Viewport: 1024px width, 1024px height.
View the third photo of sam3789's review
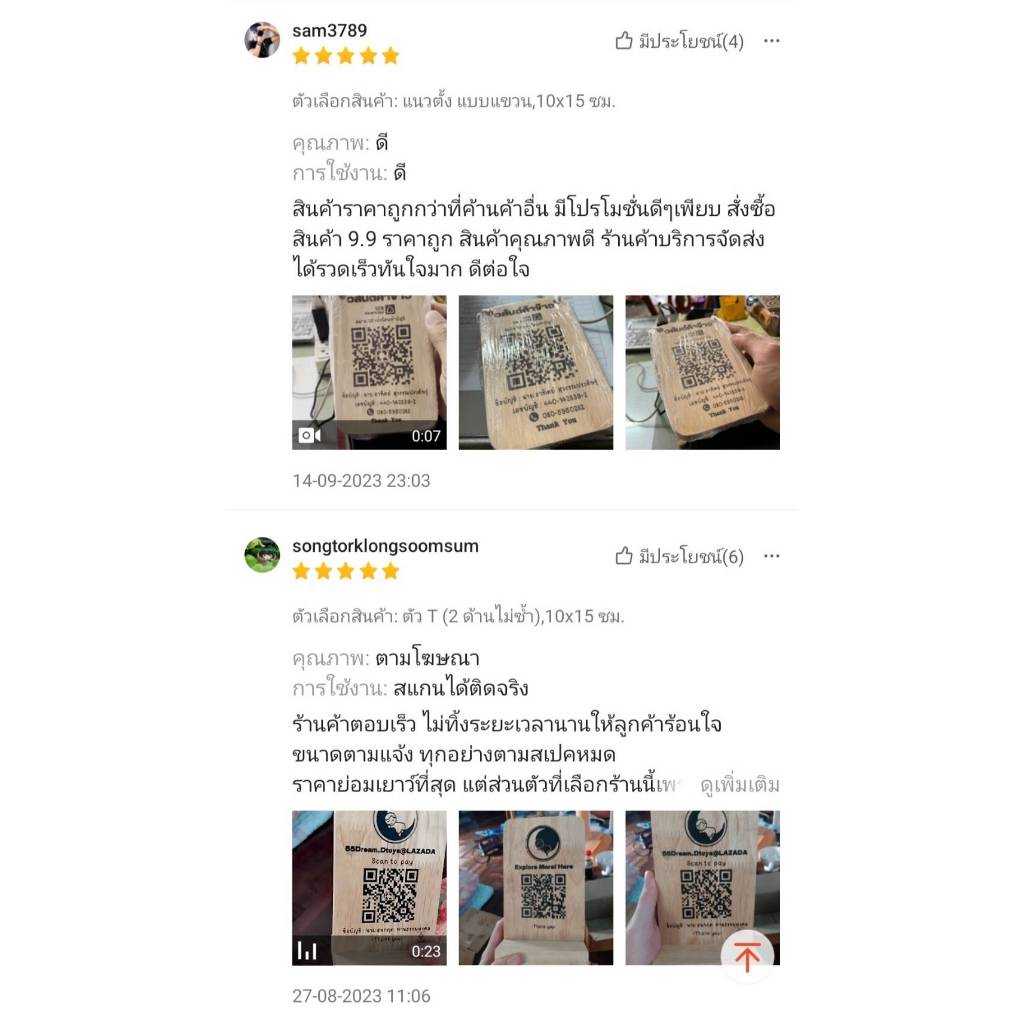pos(703,372)
